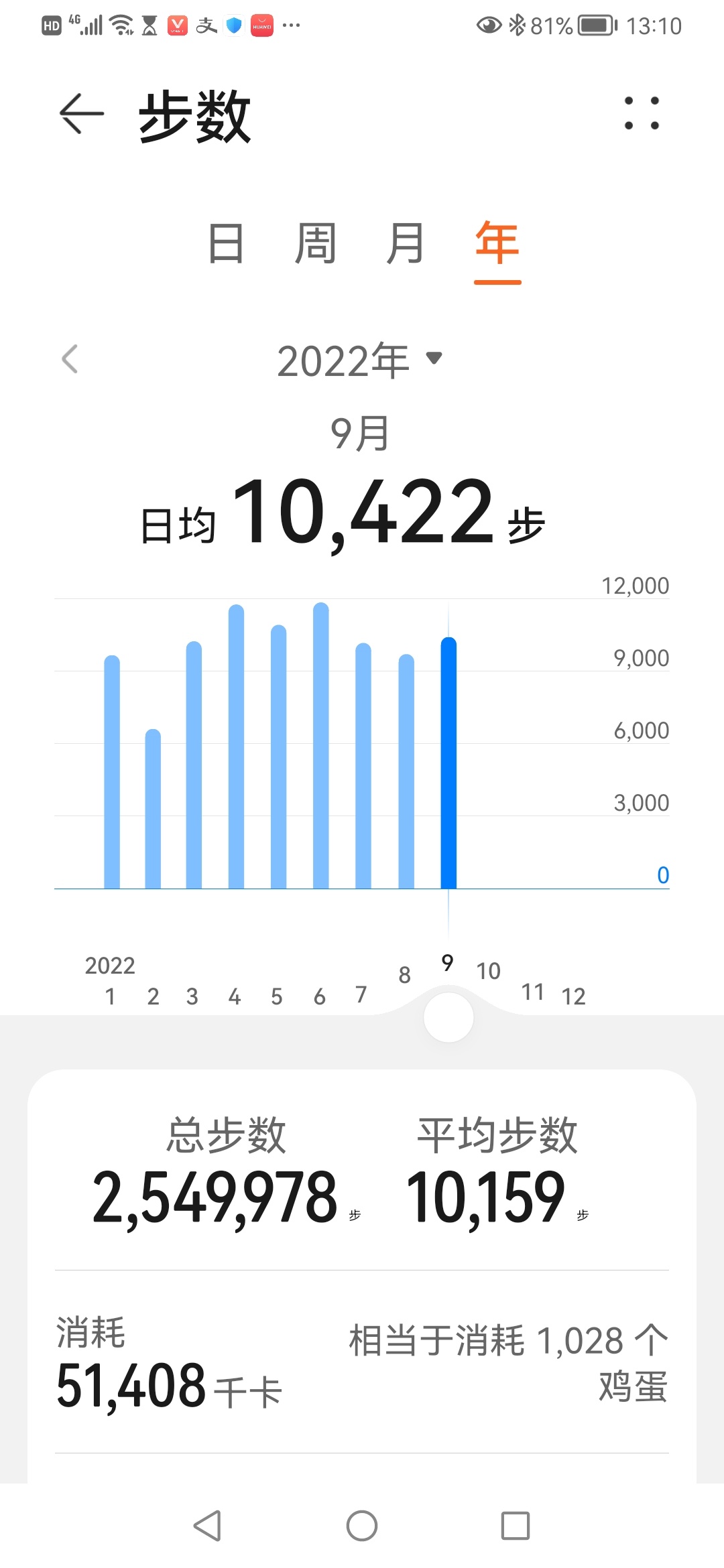This screenshot has width=724, height=1568.
Task: Open the 2022年 year dropdown
Action: [x=361, y=361]
